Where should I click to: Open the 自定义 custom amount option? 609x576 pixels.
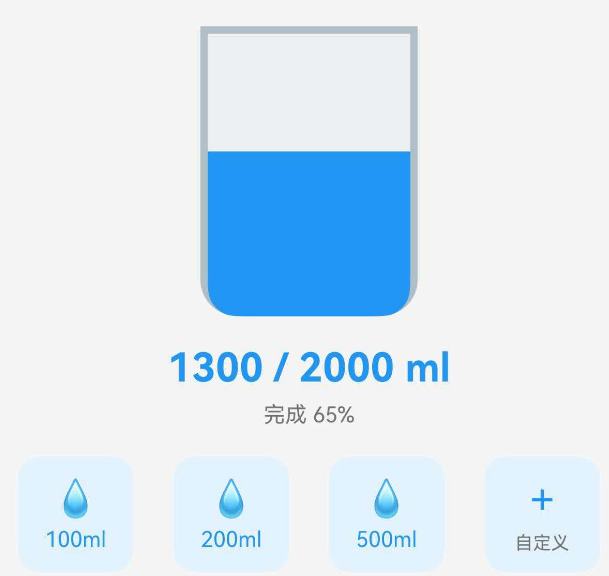pos(541,514)
